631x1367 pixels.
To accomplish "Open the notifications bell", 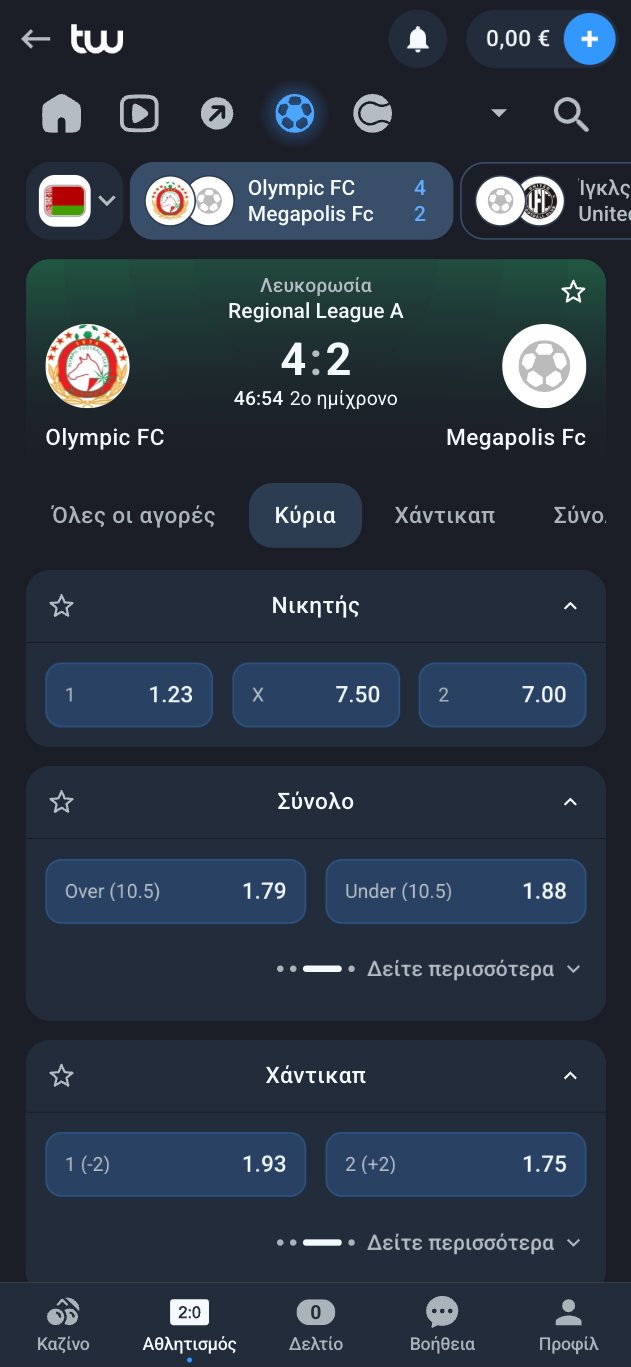I will click(417, 39).
